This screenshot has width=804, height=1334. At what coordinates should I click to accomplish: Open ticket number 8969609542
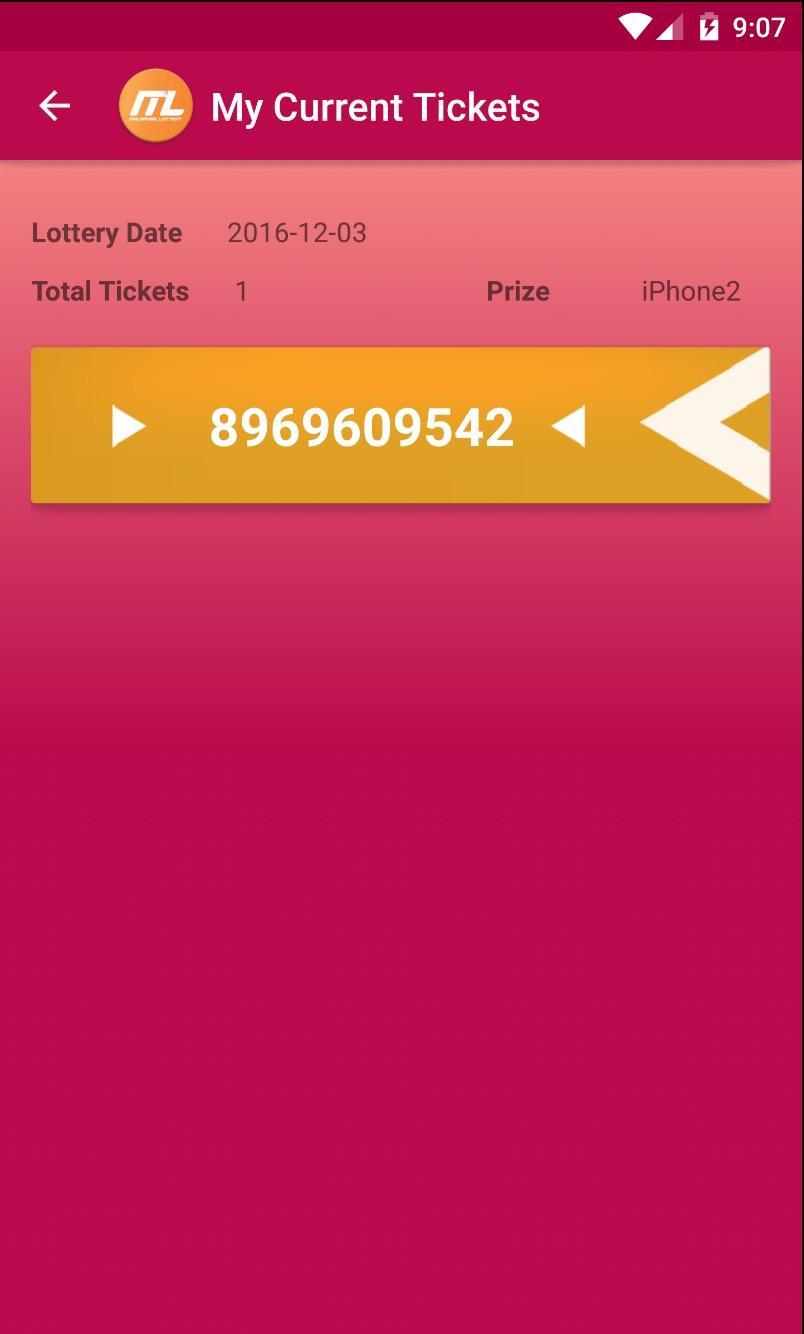point(361,427)
